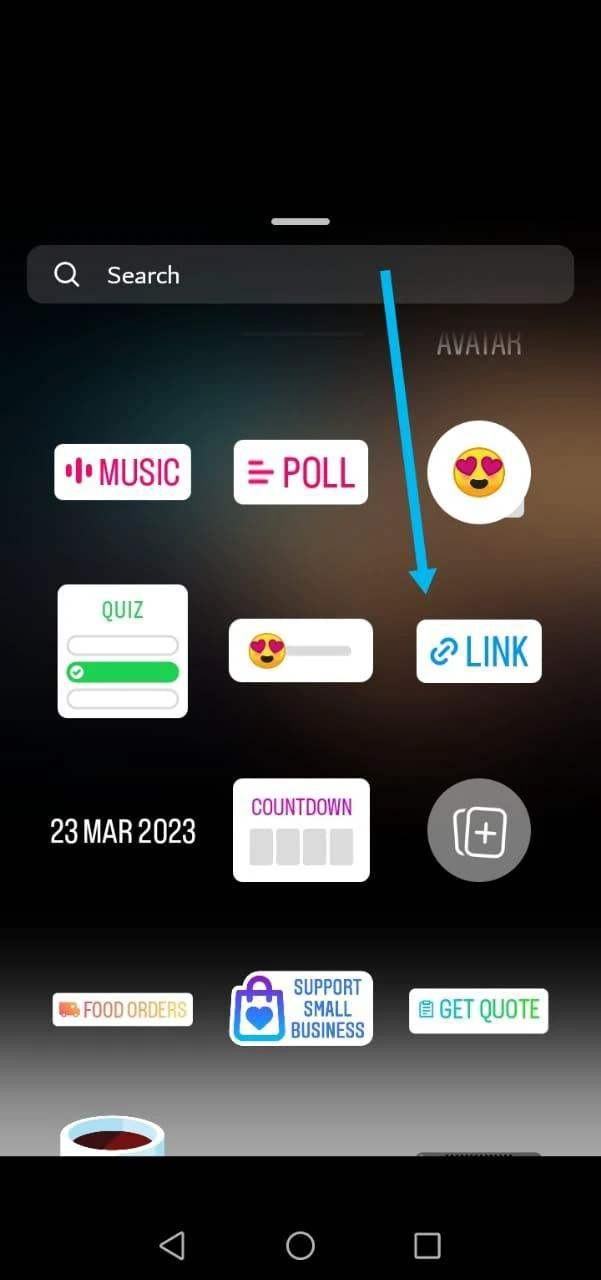Add the 23 MAR 2023 date sticker
The height and width of the screenshot is (1280, 601).
pos(123,831)
